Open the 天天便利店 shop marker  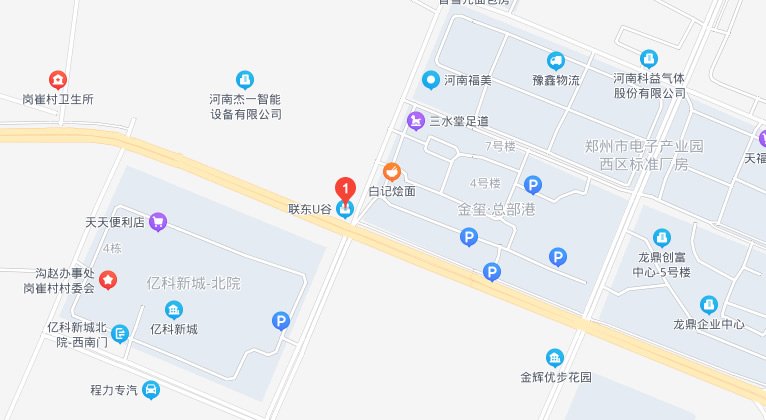click(x=157, y=222)
